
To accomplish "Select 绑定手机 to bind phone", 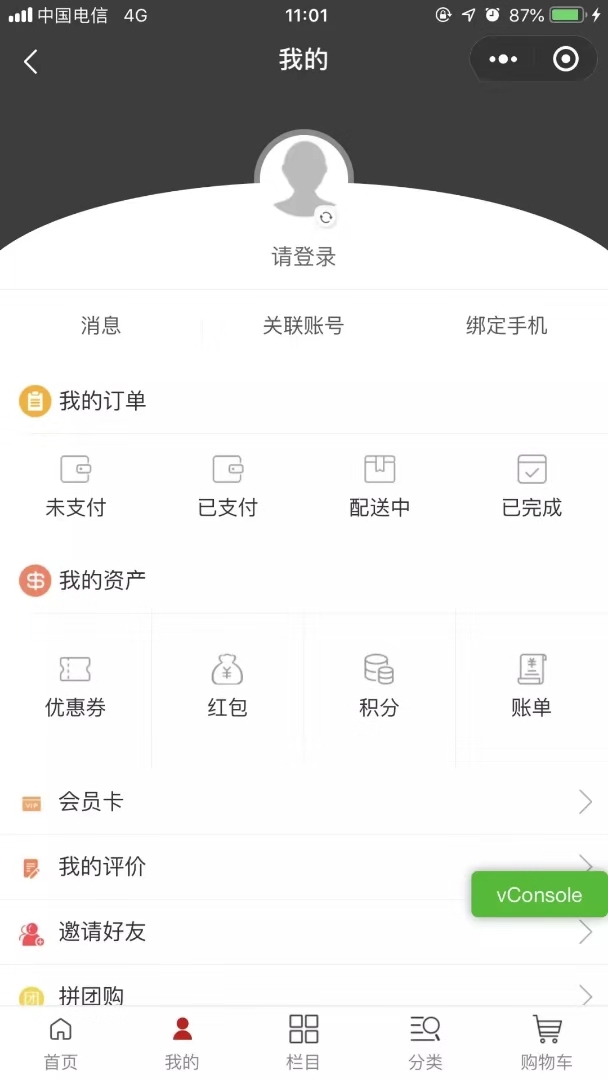I will point(506,325).
